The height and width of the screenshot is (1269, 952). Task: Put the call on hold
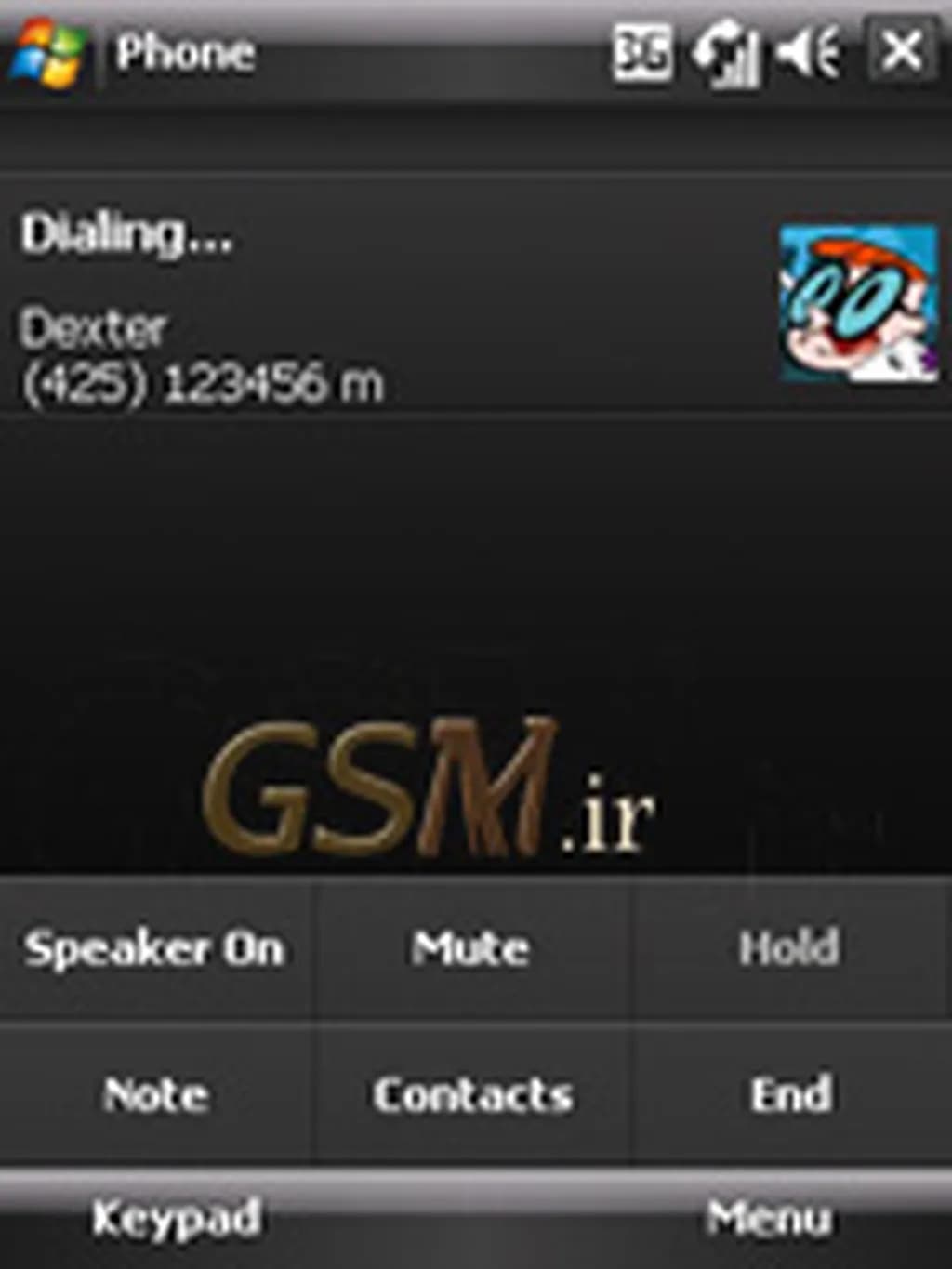coord(790,949)
